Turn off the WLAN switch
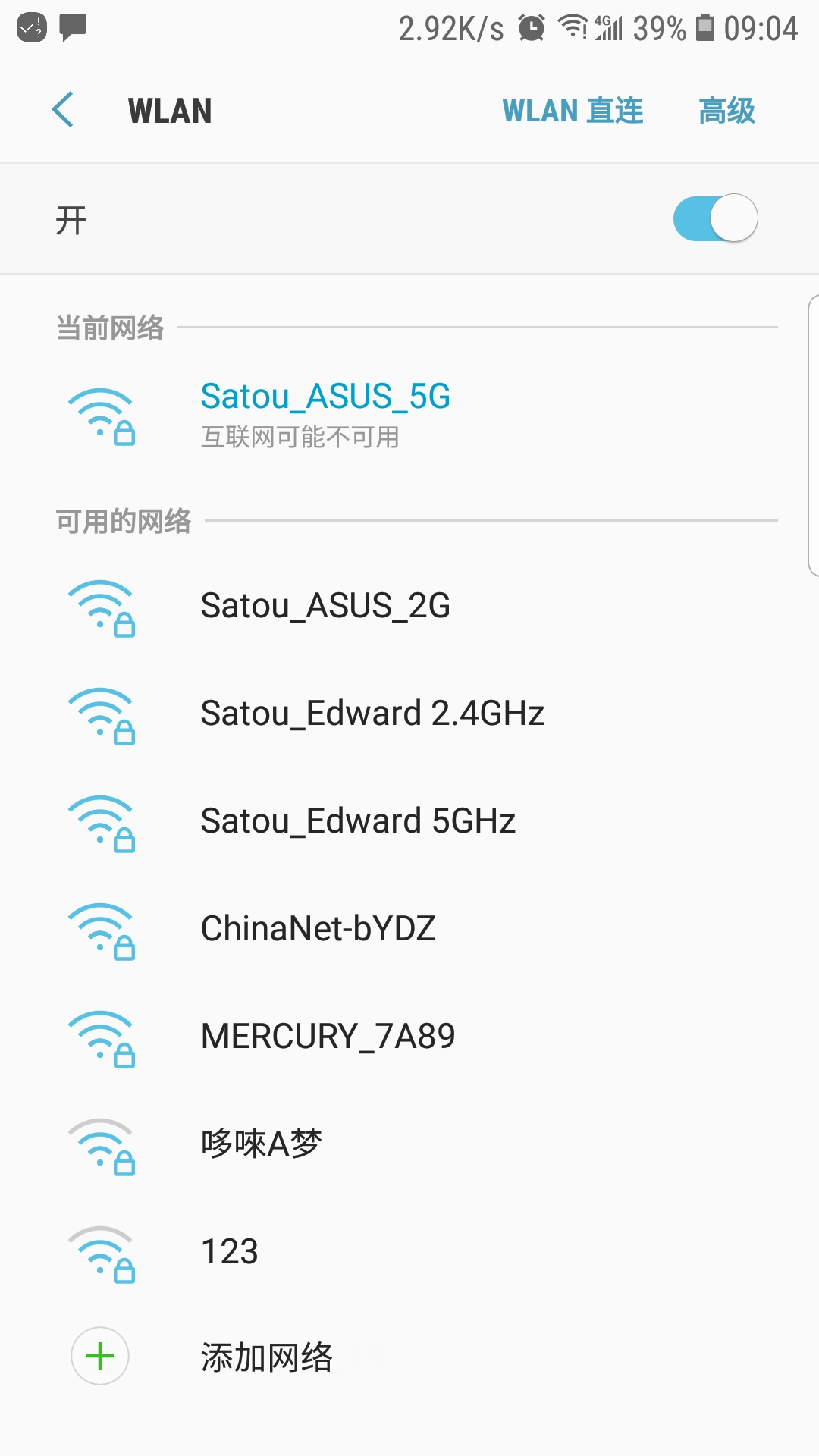 tap(715, 218)
